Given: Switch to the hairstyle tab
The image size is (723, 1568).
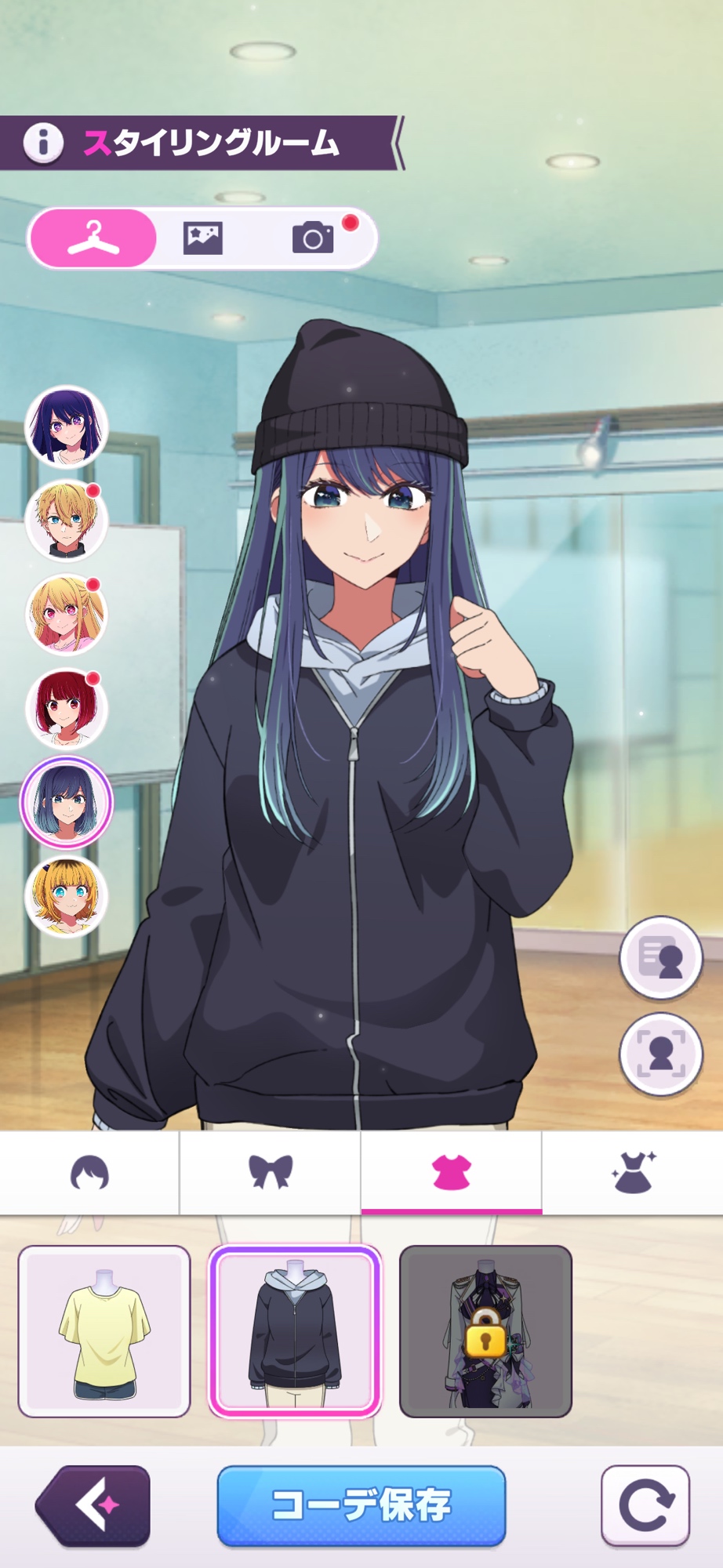Looking at the screenshot, I should coord(89,1174).
